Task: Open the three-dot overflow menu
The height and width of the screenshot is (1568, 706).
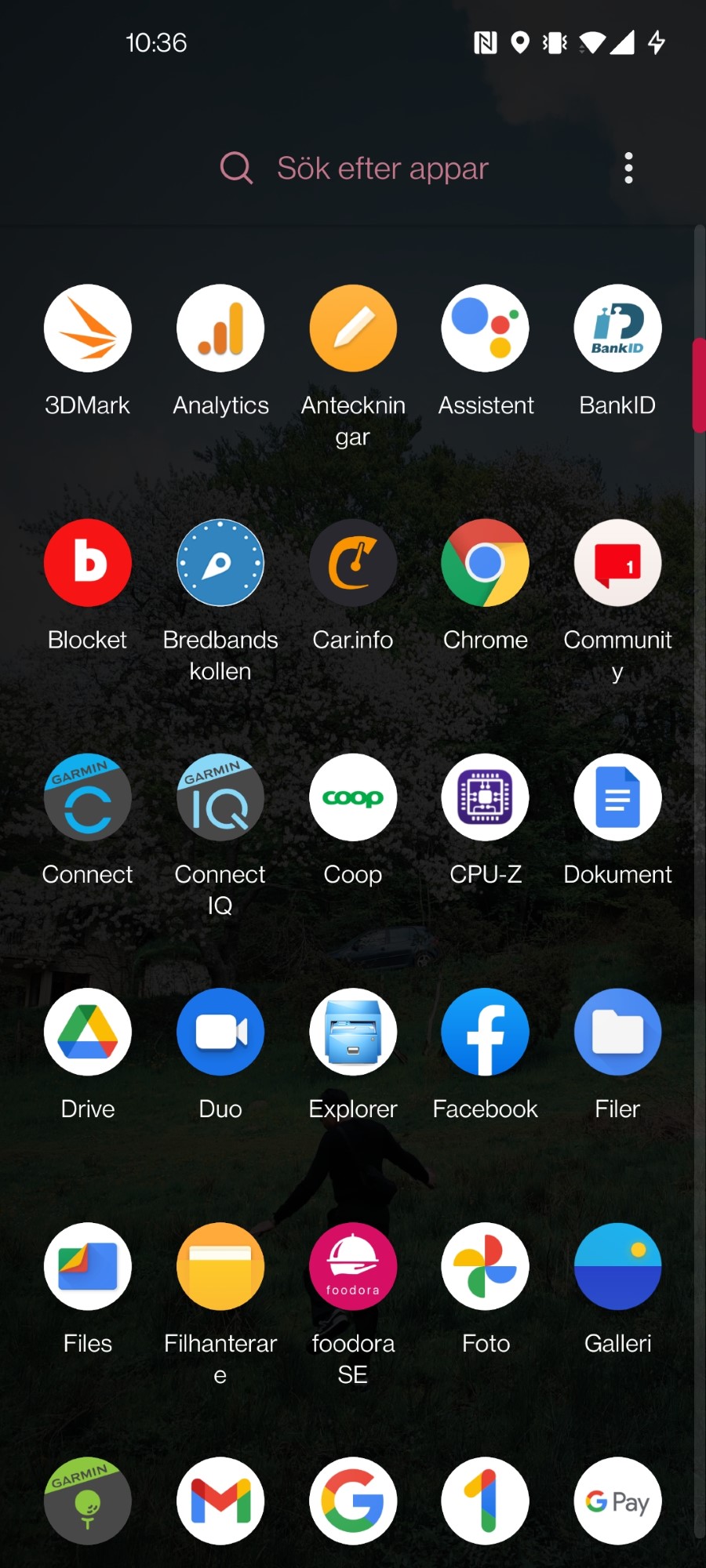Action: (x=628, y=168)
